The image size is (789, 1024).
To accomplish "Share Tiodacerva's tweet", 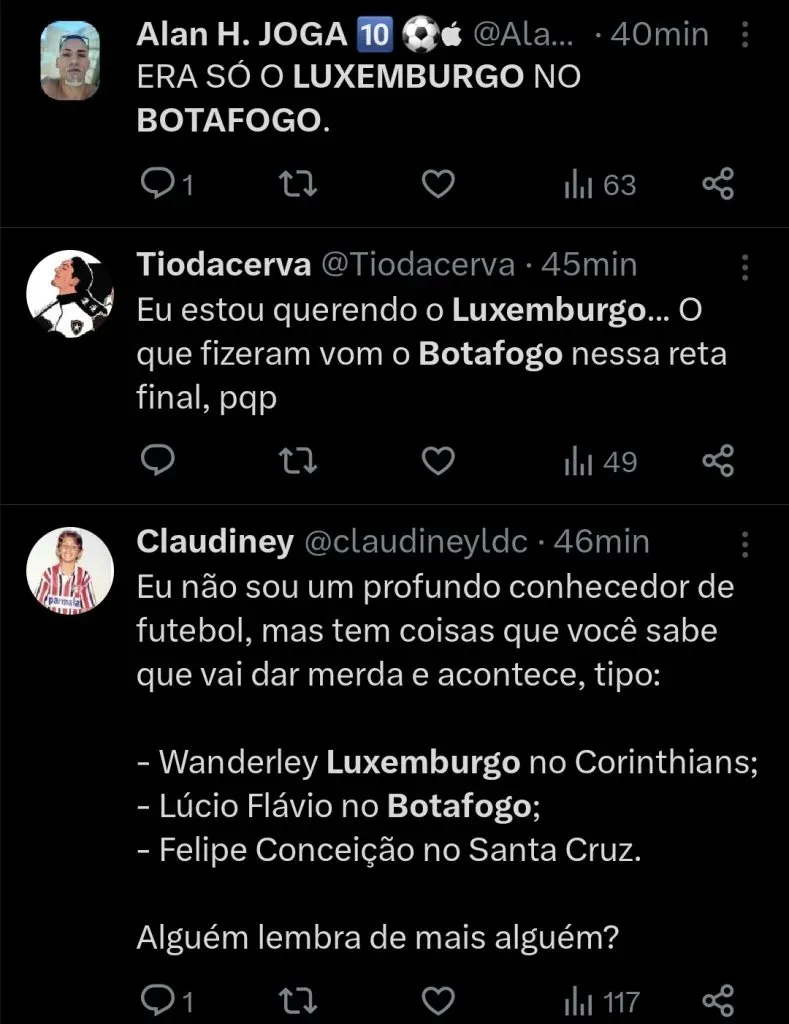I will (718, 460).
